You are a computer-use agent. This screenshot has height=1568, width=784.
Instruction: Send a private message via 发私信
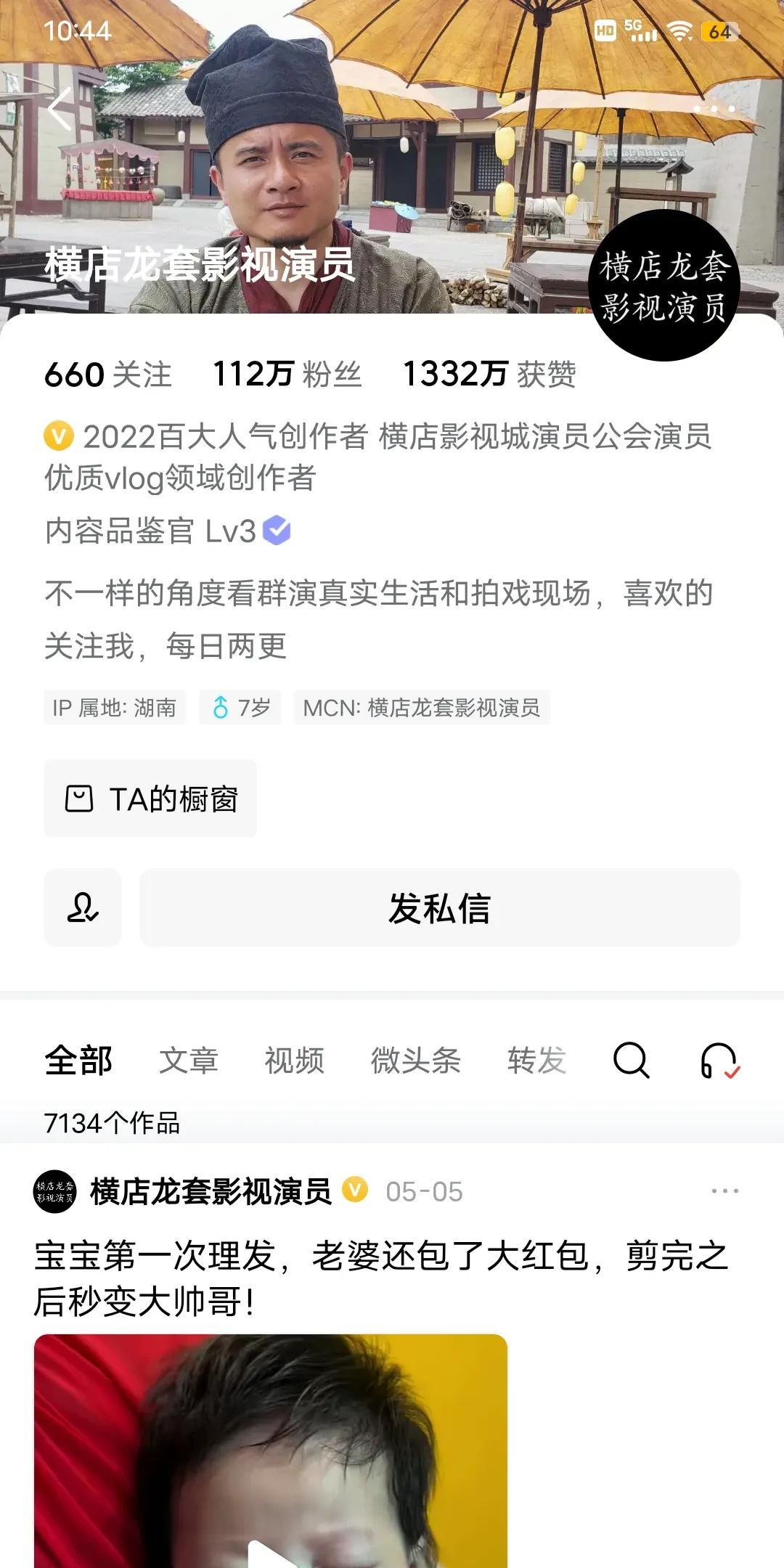click(439, 907)
